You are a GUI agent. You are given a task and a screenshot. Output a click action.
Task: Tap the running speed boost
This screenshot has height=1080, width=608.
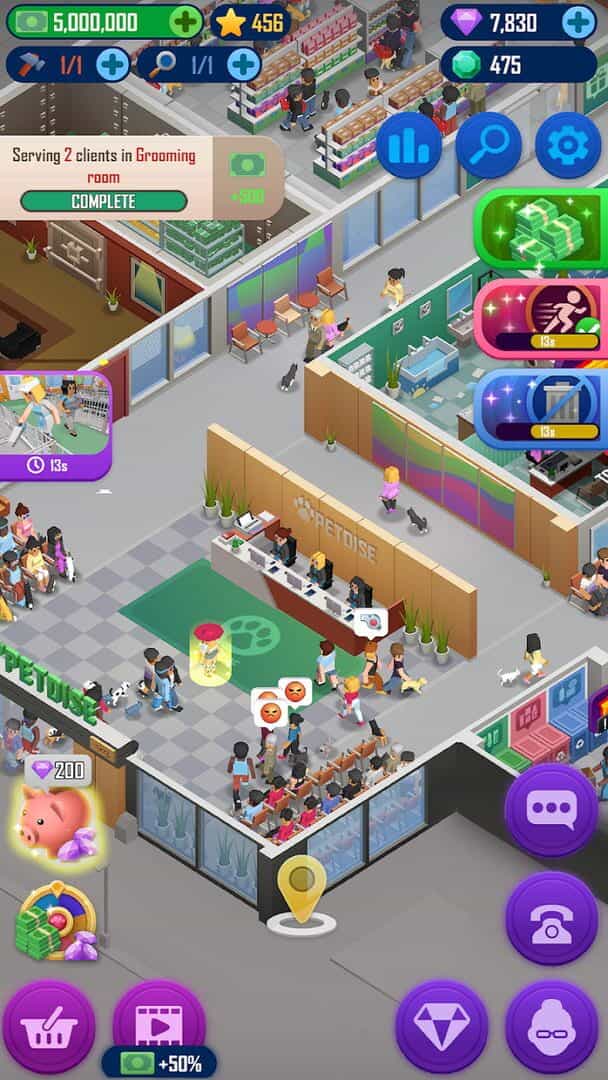tap(543, 318)
